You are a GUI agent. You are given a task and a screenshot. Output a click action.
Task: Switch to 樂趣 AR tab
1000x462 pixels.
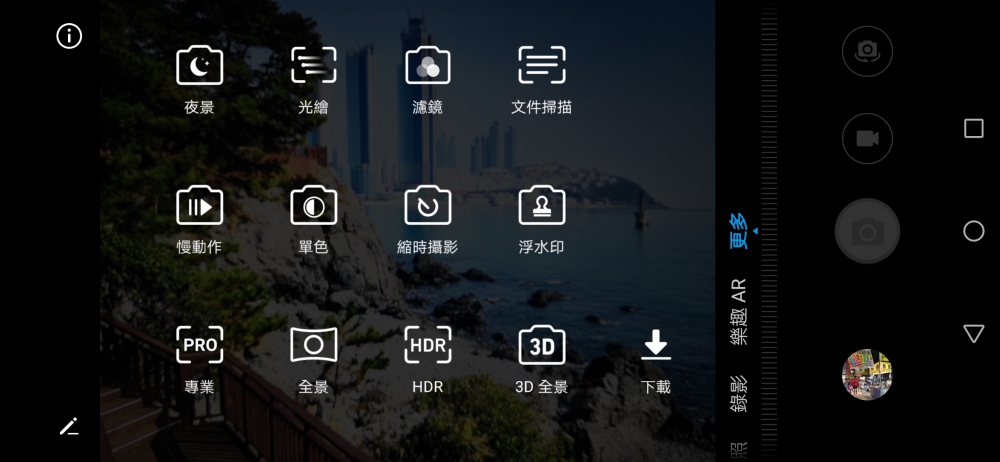[x=738, y=311]
